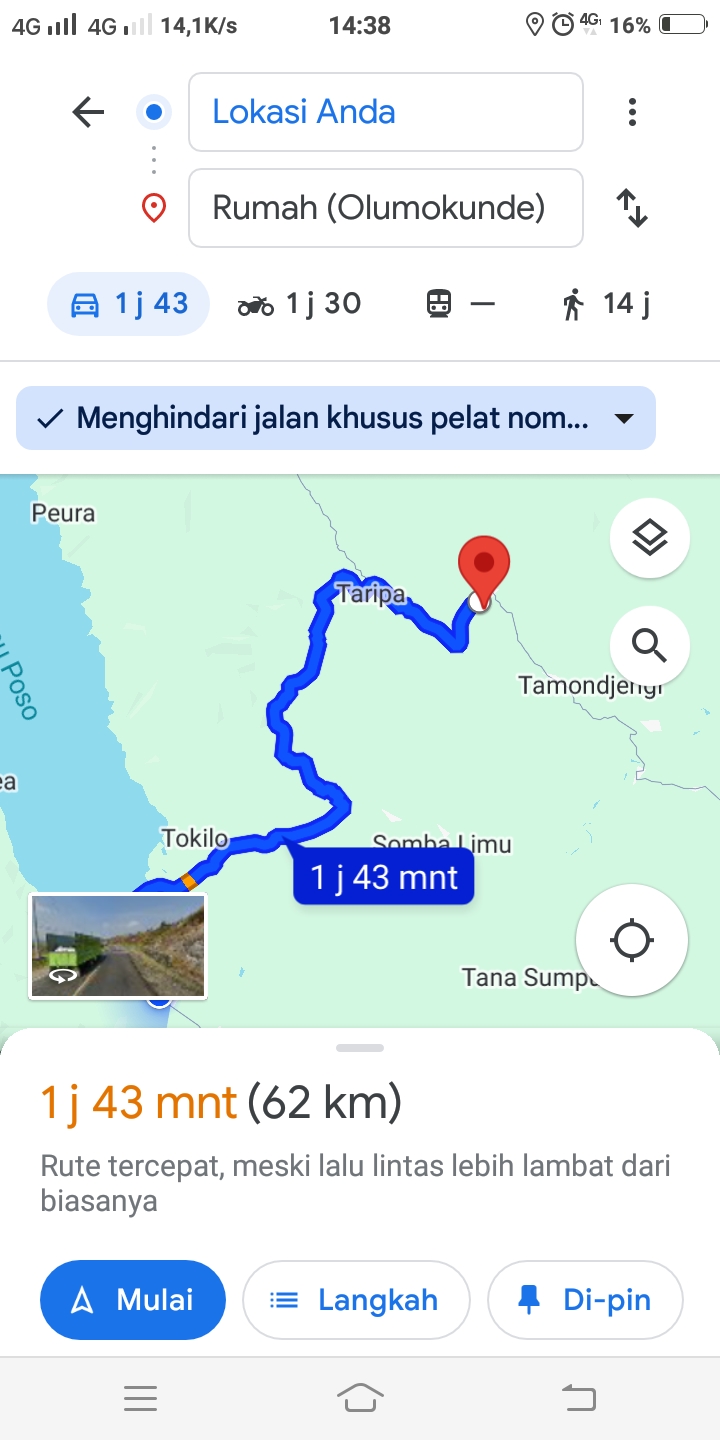This screenshot has width=720, height=1440.
Task: Open the three-dot overflow menu
Action: (x=632, y=112)
